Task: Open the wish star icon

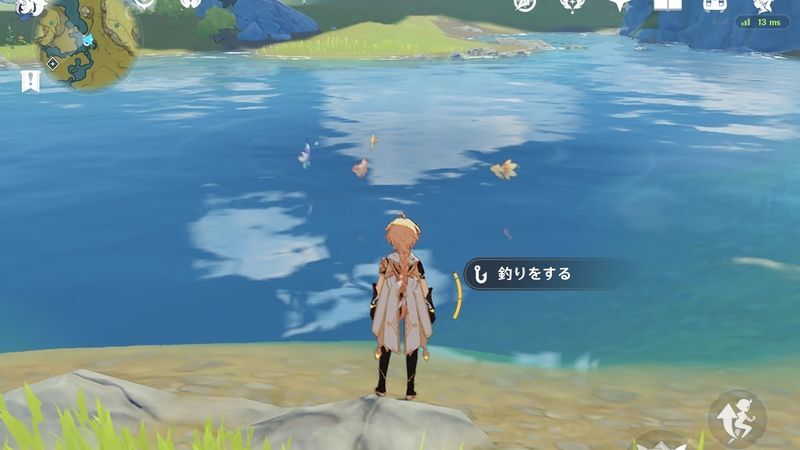Action: (x=619, y=4)
